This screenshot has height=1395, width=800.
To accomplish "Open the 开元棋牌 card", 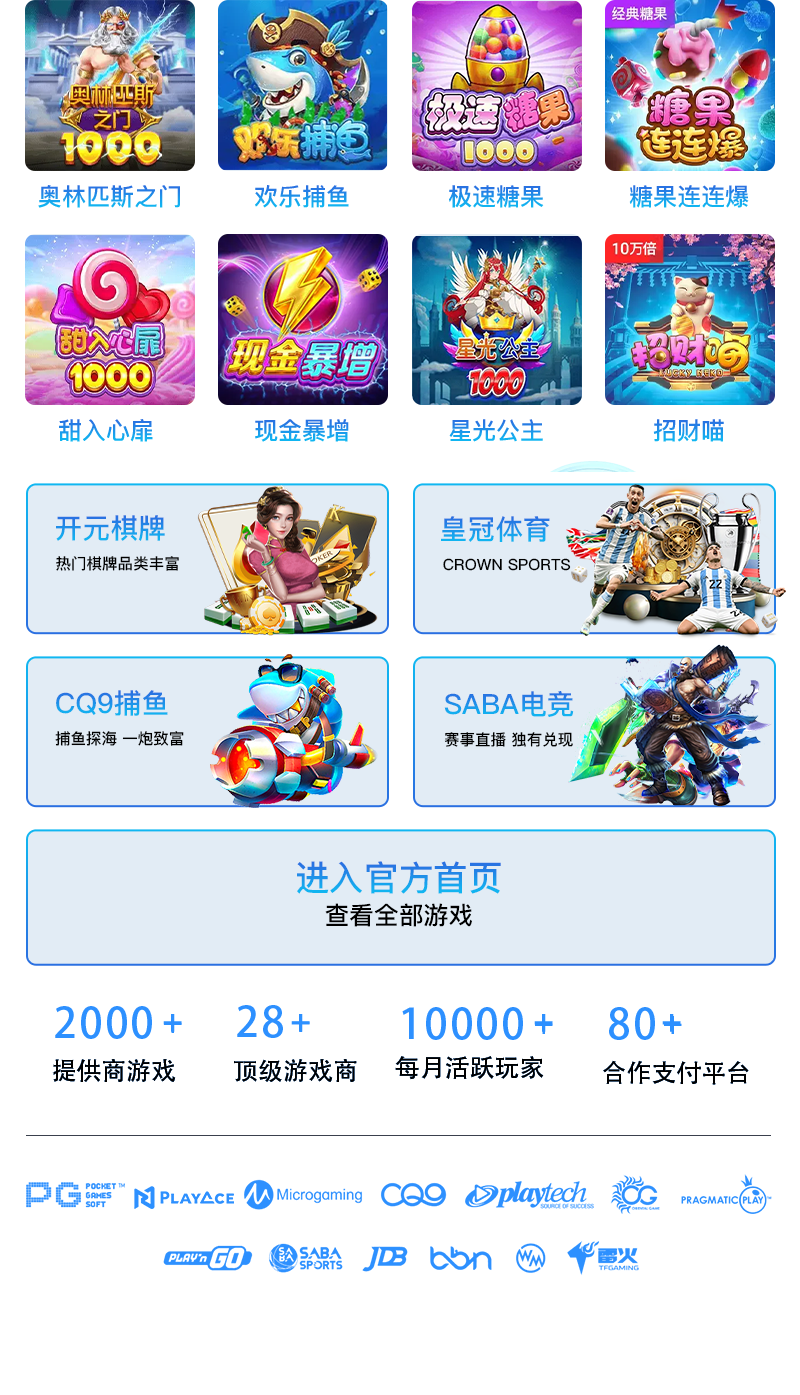I will point(207,559).
